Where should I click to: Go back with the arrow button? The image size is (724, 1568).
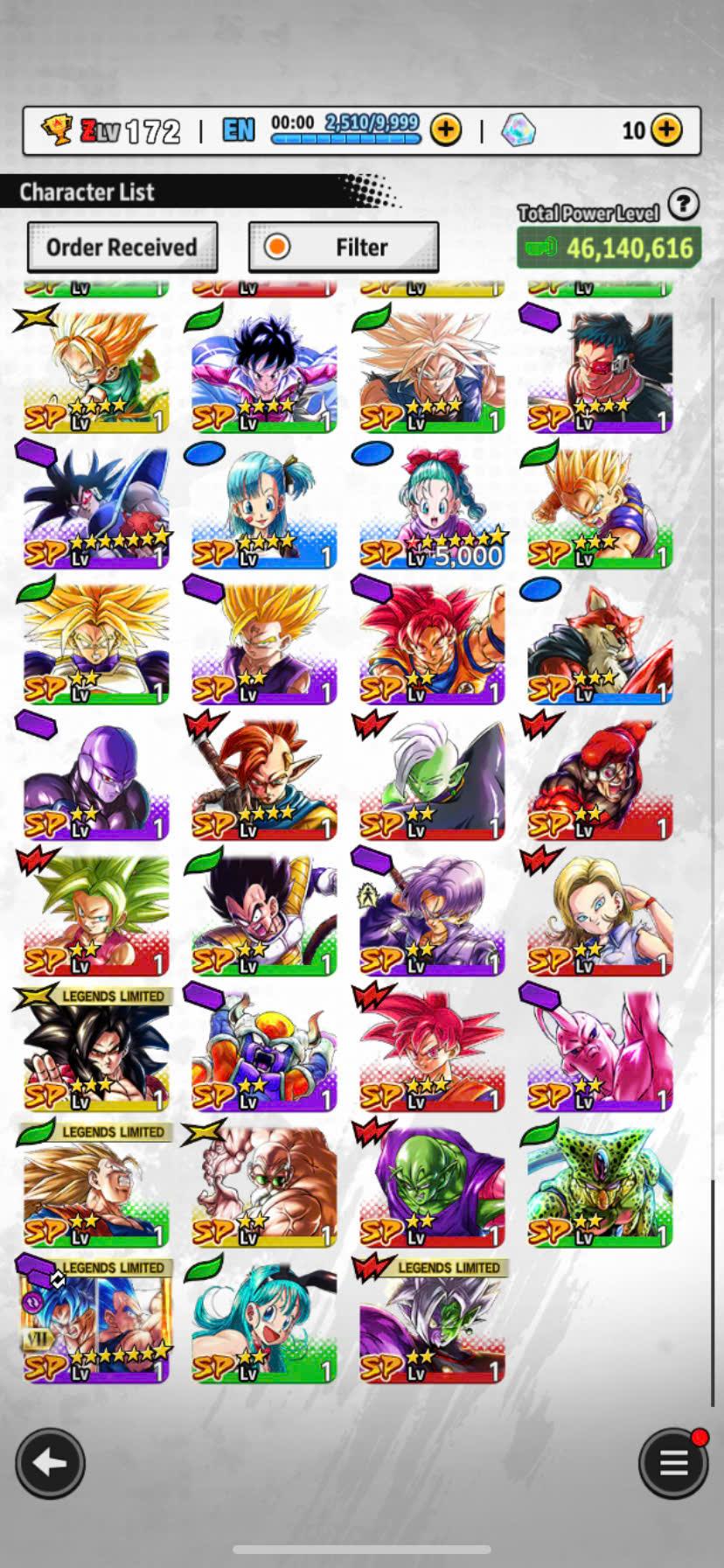point(50,1463)
